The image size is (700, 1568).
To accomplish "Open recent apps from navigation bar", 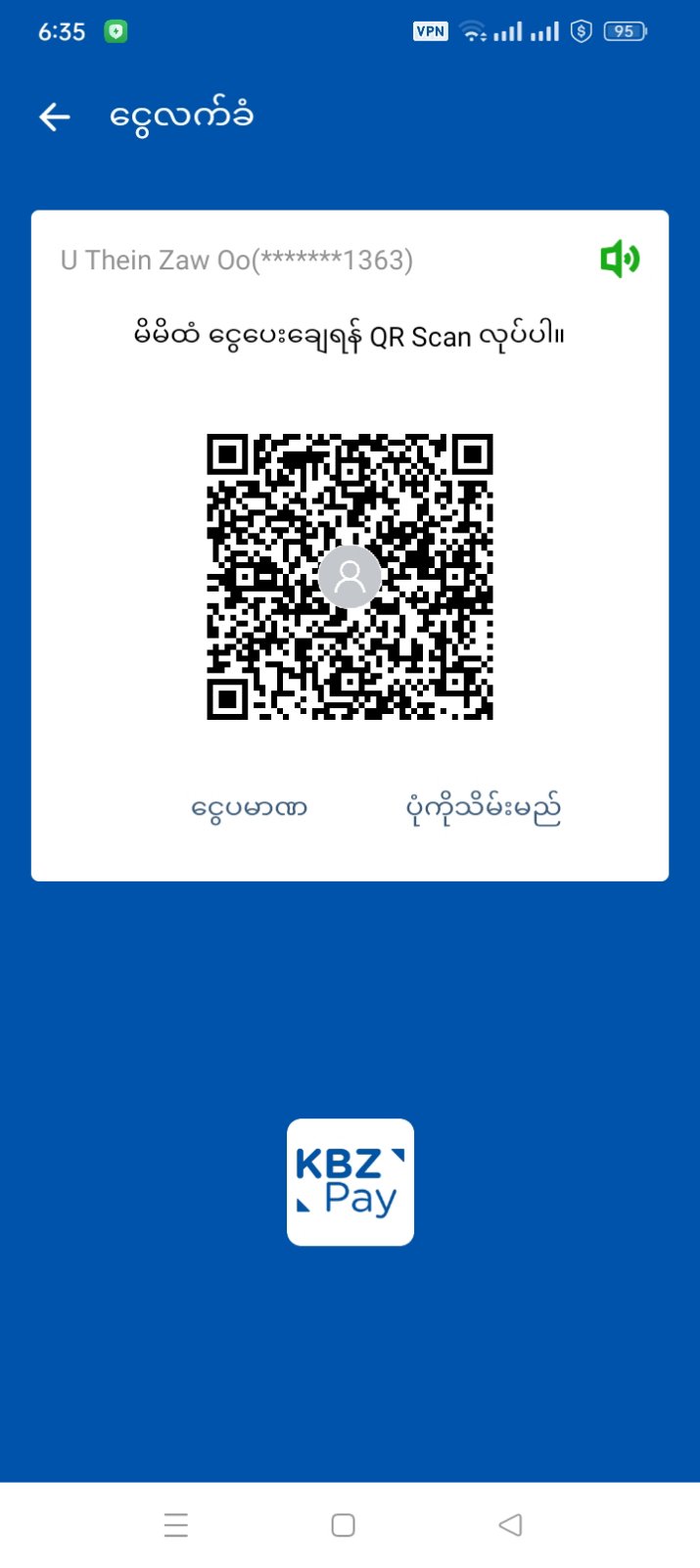I will [176, 1525].
